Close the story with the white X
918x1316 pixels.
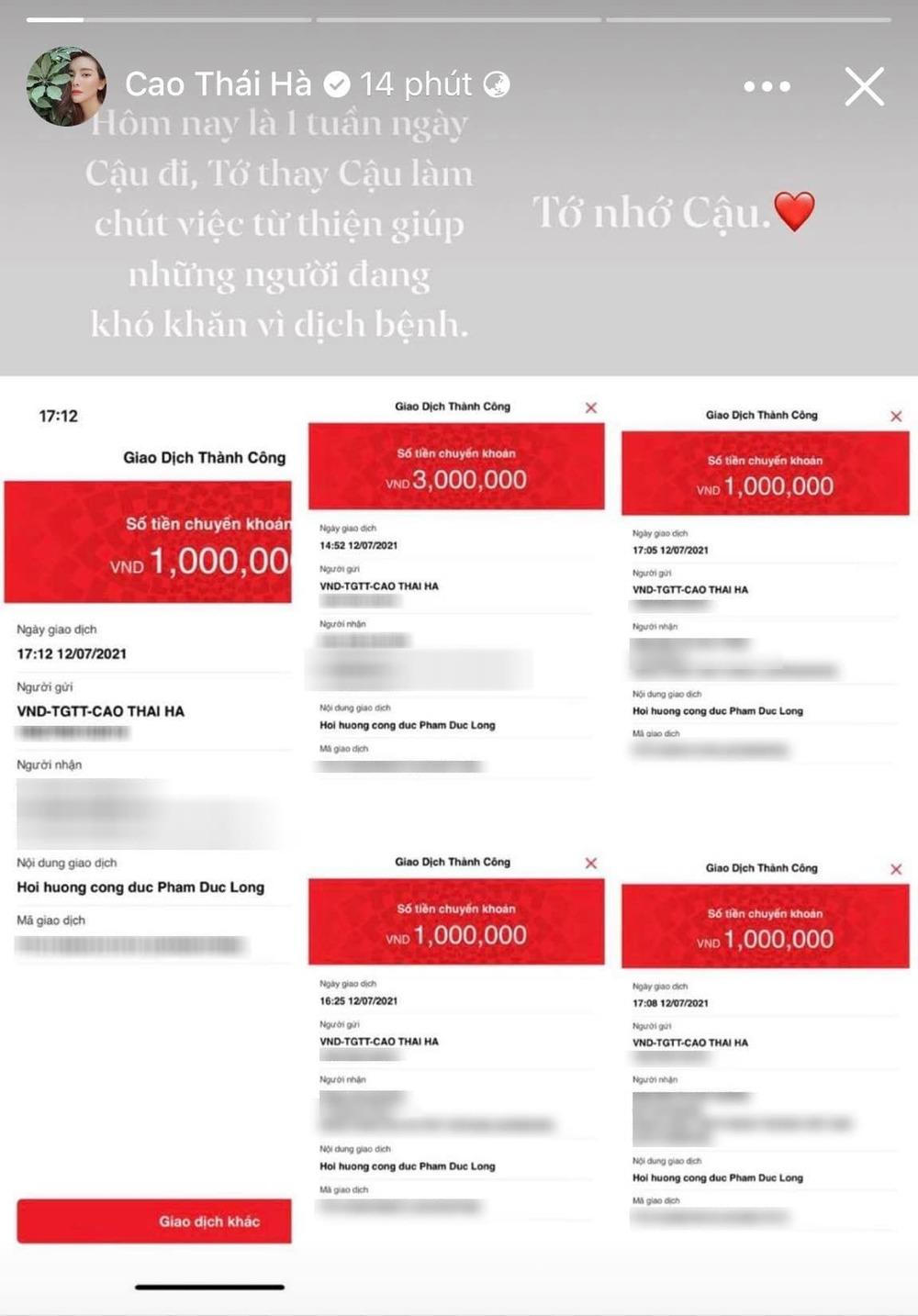point(864,87)
